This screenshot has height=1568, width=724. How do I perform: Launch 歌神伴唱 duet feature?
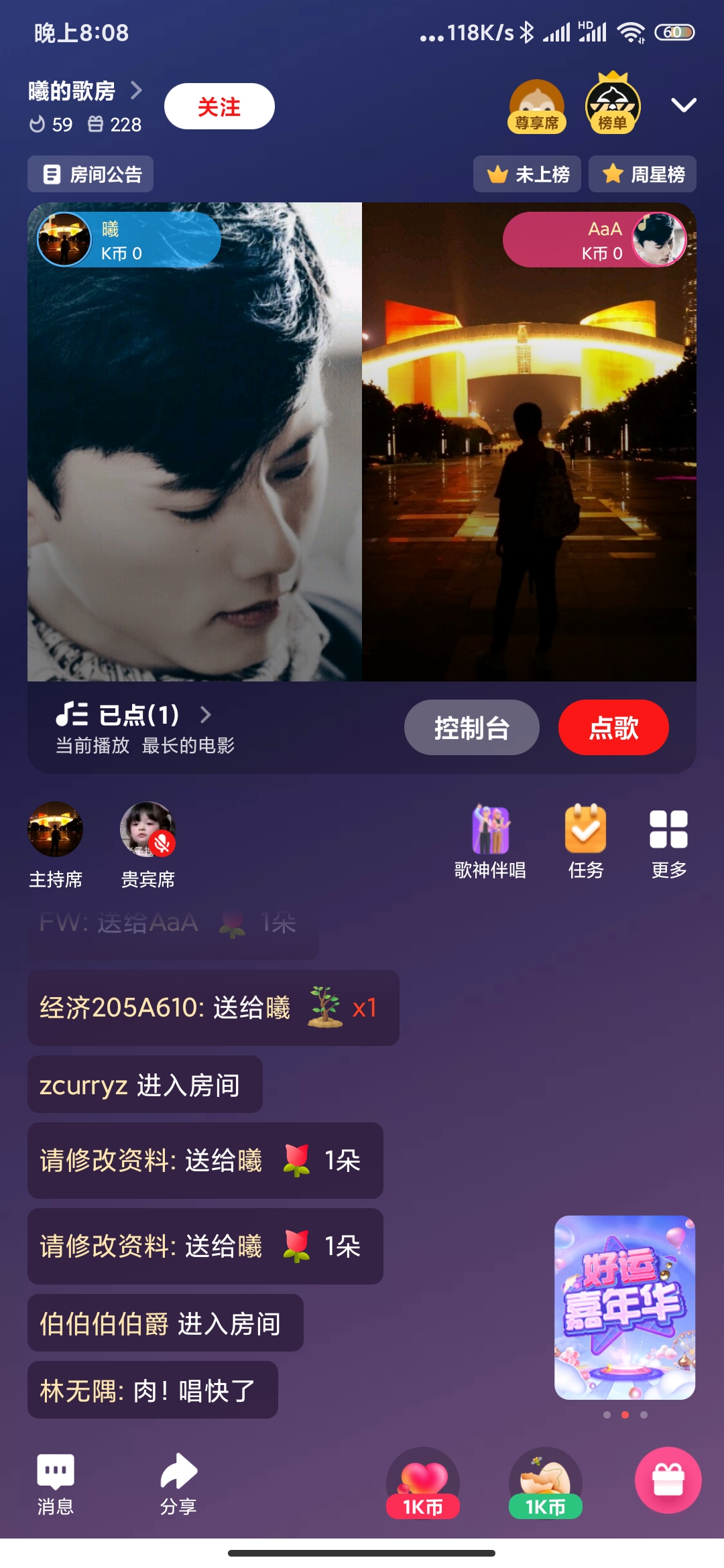click(x=490, y=842)
